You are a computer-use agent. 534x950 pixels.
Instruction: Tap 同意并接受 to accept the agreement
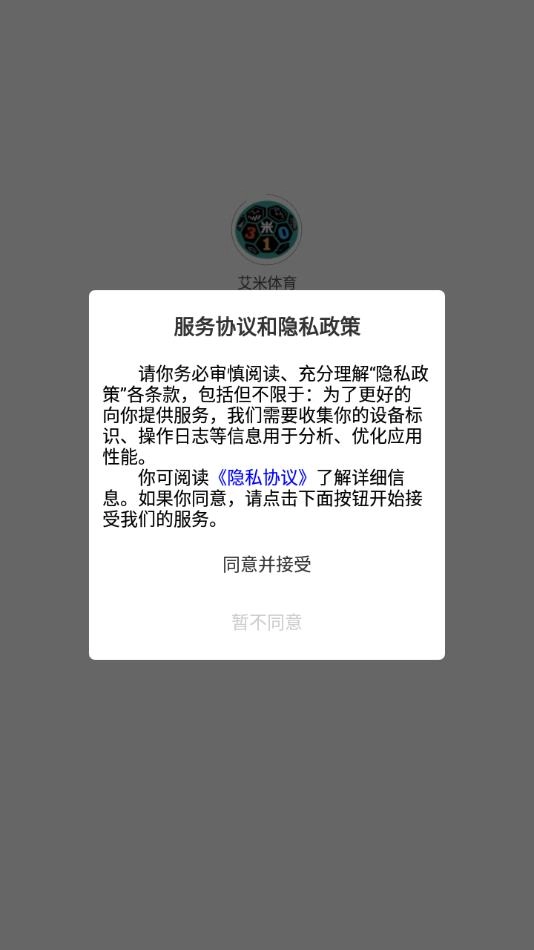pos(267,564)
